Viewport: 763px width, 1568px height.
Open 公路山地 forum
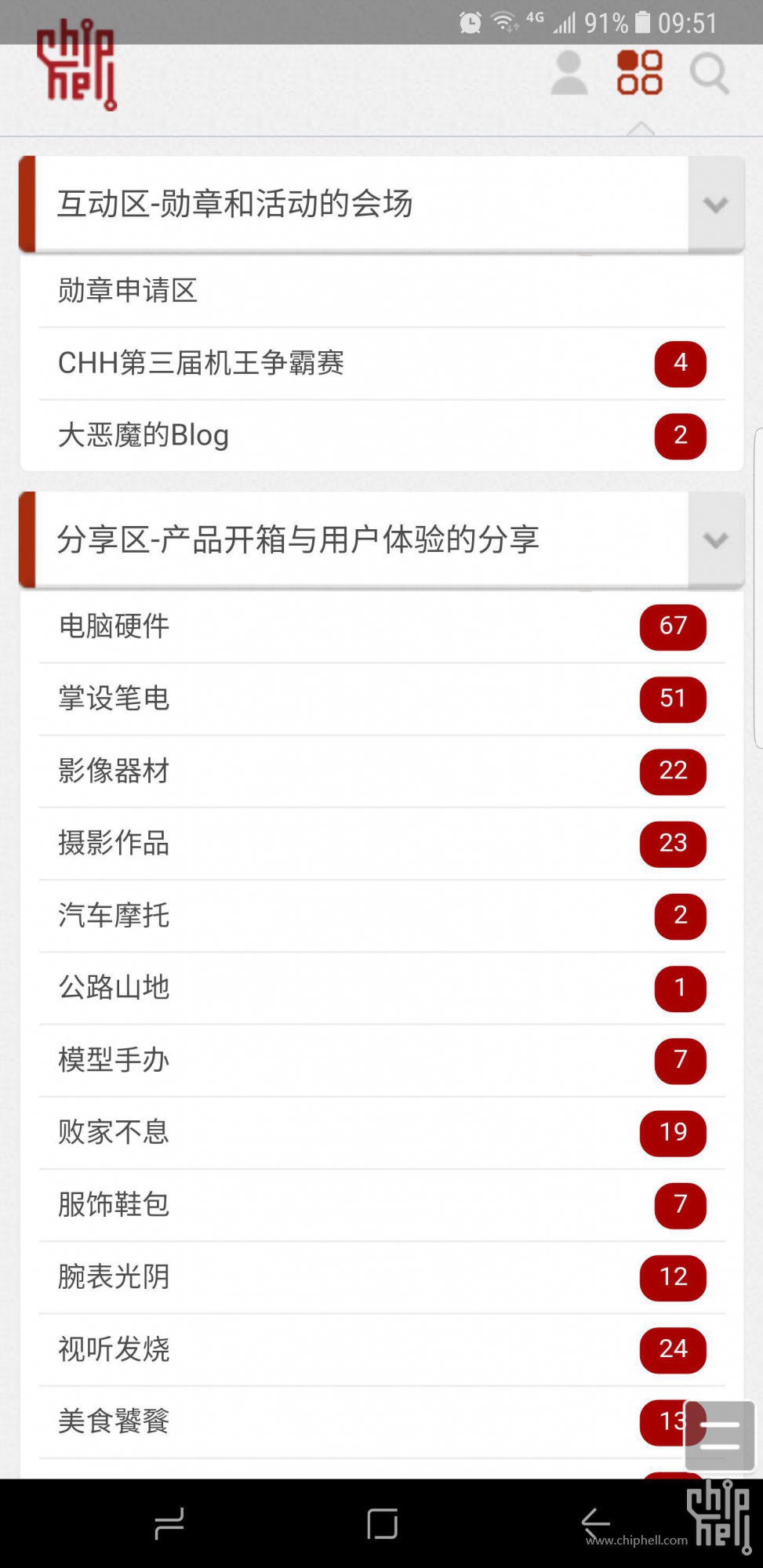click(114, 987)
